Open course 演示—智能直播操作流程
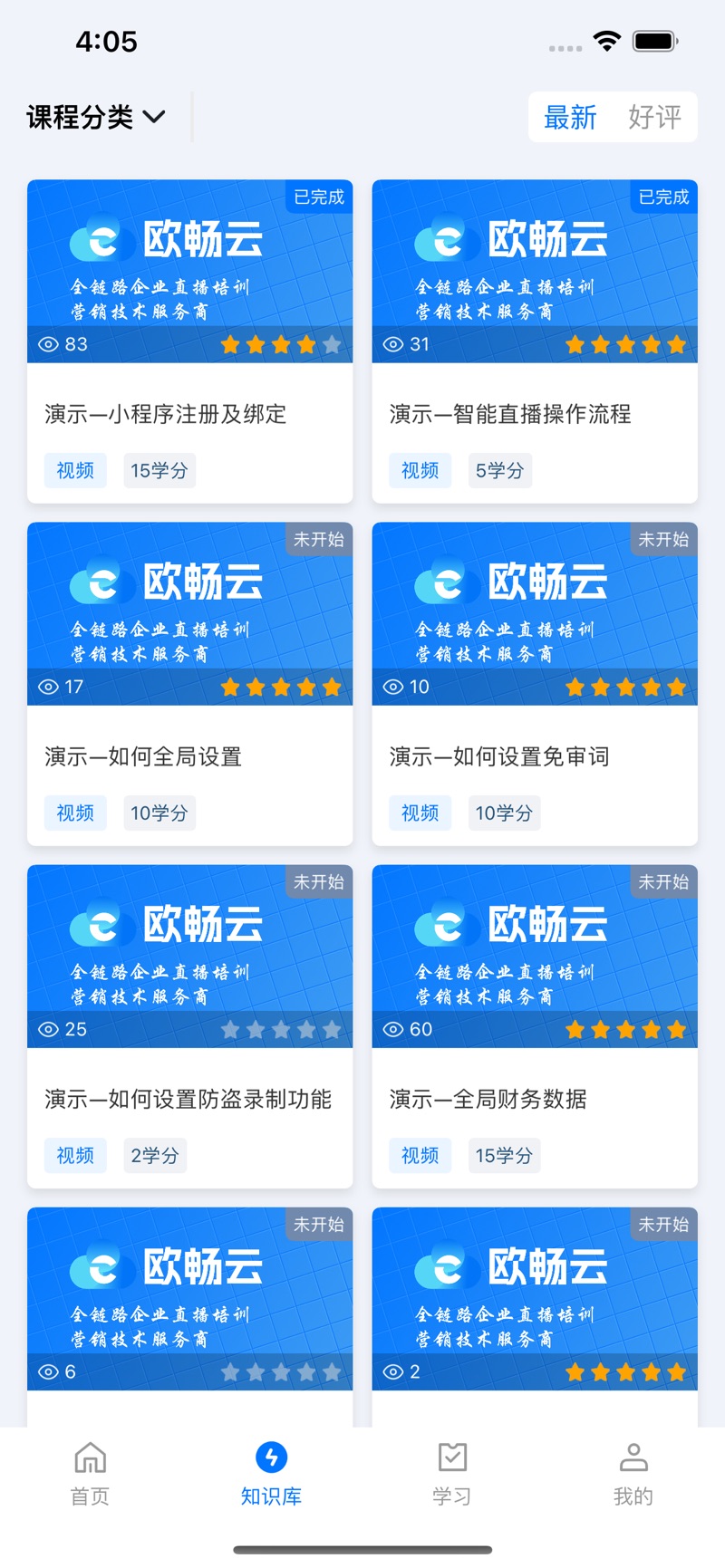Viewport: 725px width, 1568px height. (534, 341)
